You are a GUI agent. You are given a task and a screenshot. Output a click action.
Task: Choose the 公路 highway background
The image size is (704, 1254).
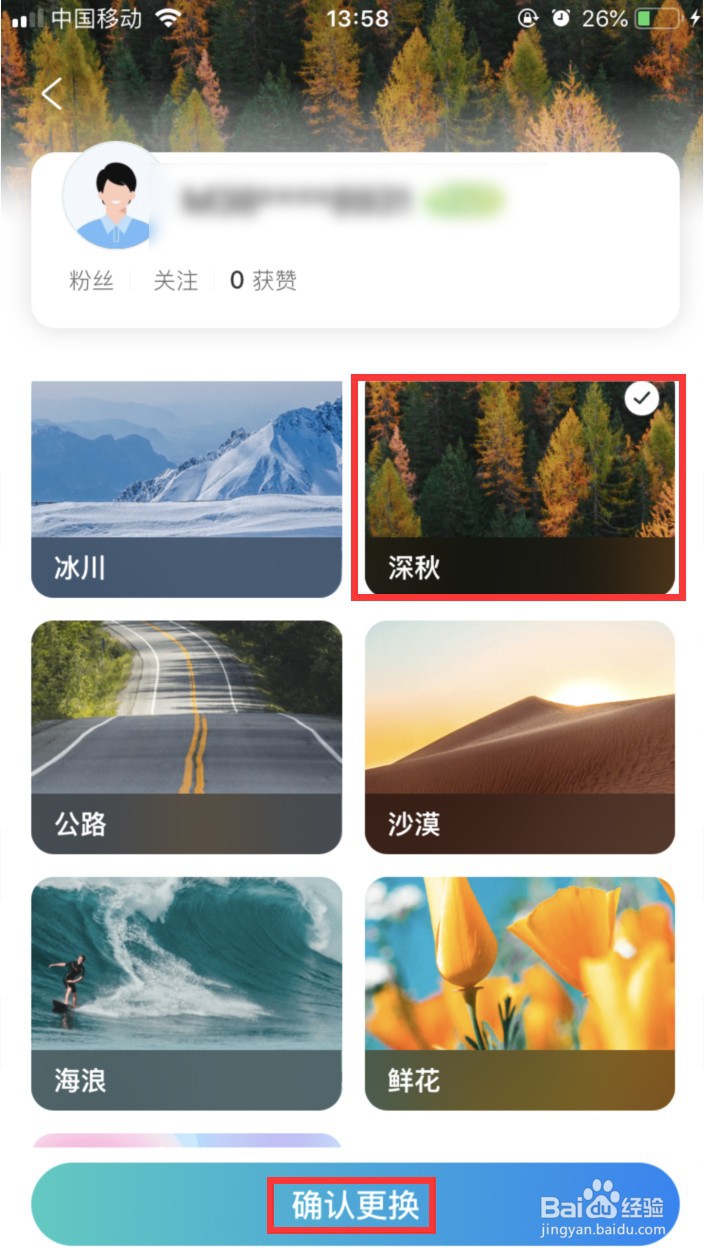(186, 736)
